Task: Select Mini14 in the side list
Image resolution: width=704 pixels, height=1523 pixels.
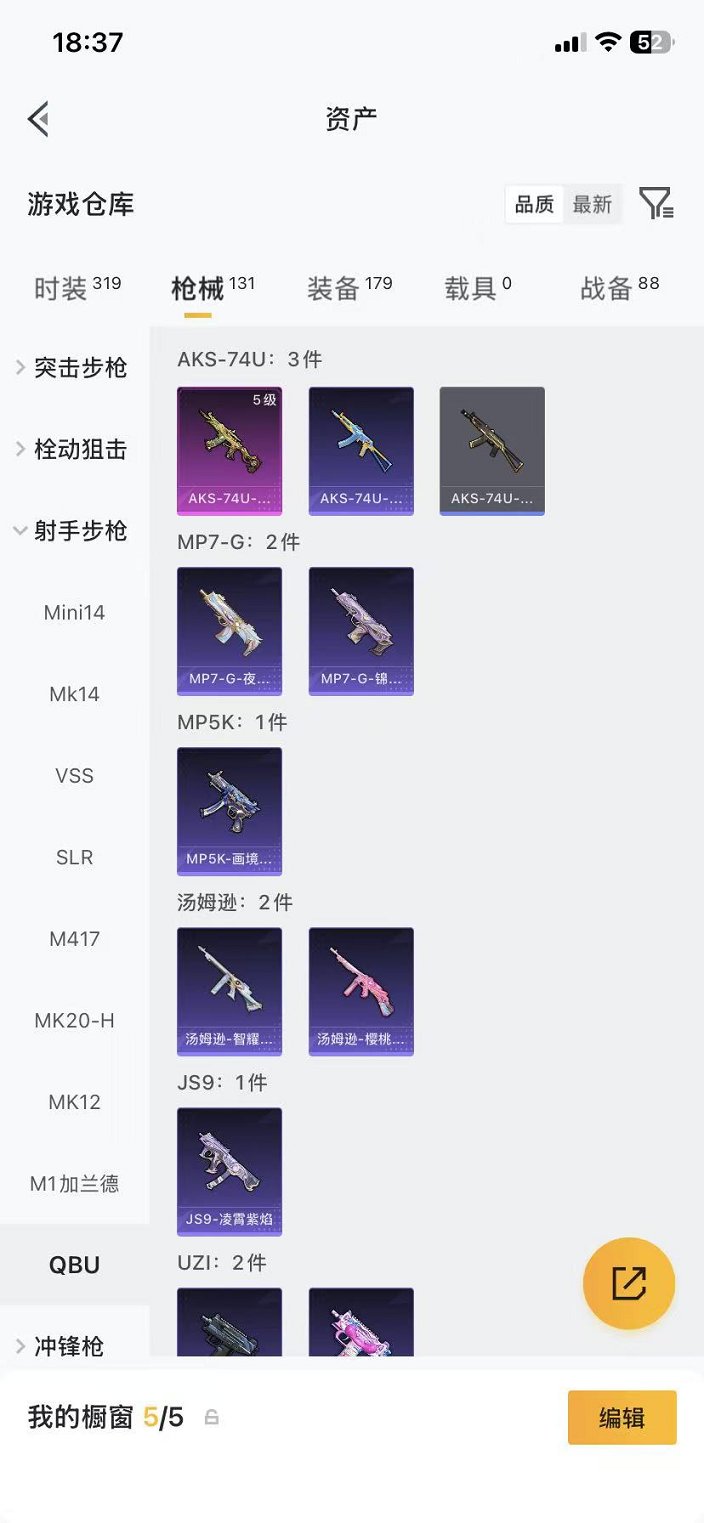Action: click(74, 612)
